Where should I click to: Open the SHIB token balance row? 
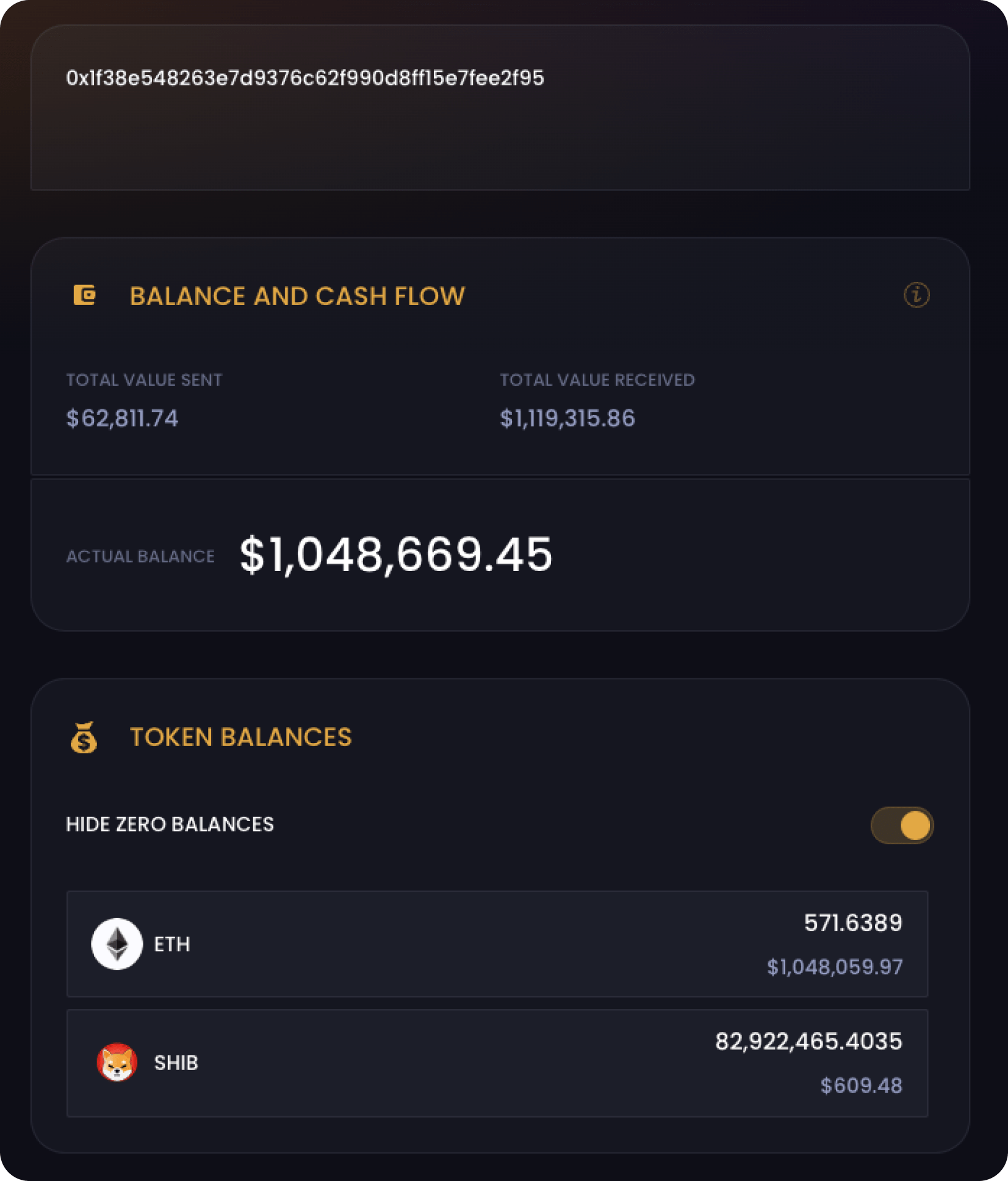[497, 1063]
